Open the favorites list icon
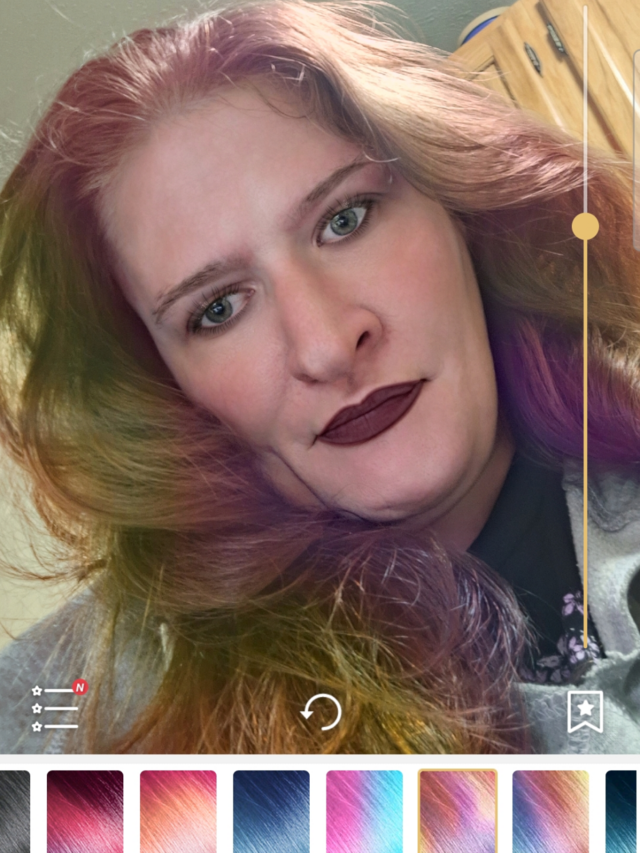The image size is (640, 853). (55, 707)
